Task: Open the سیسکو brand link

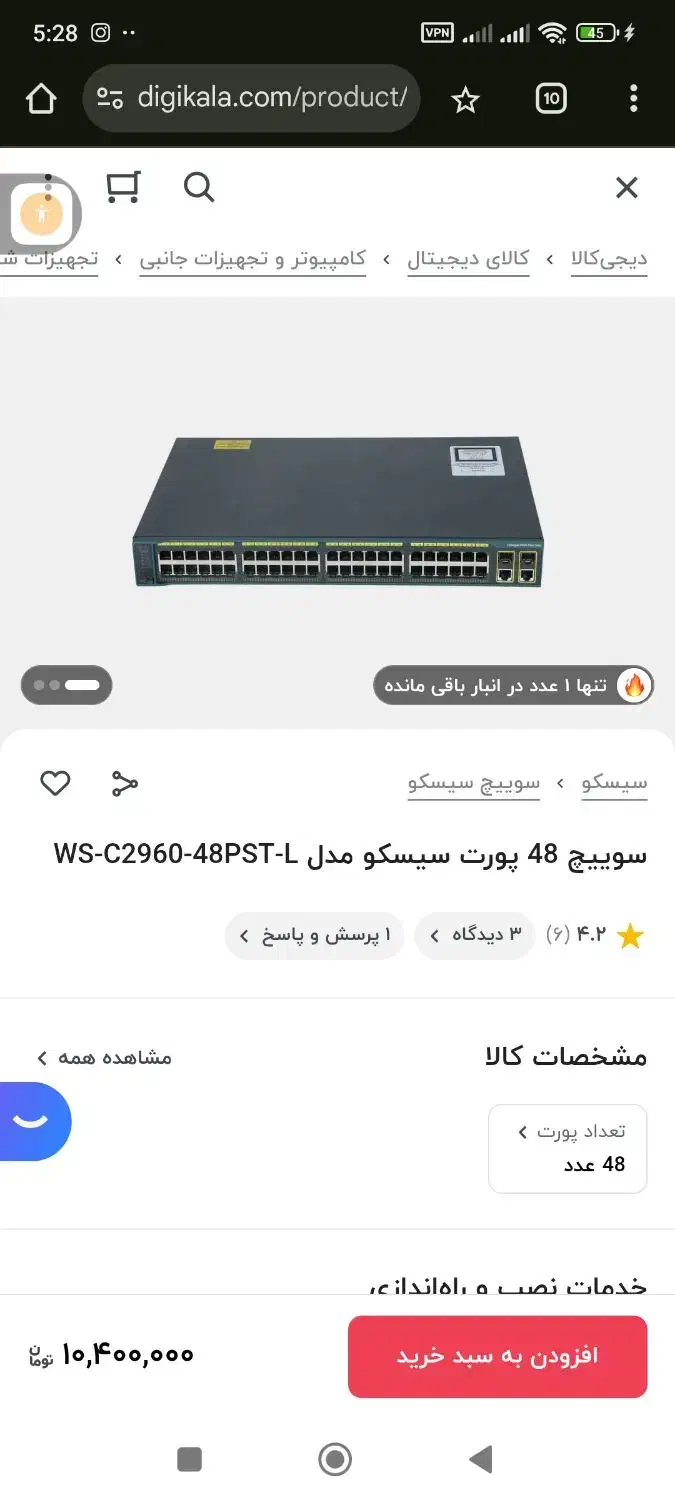Action: (x=615, y=783)
